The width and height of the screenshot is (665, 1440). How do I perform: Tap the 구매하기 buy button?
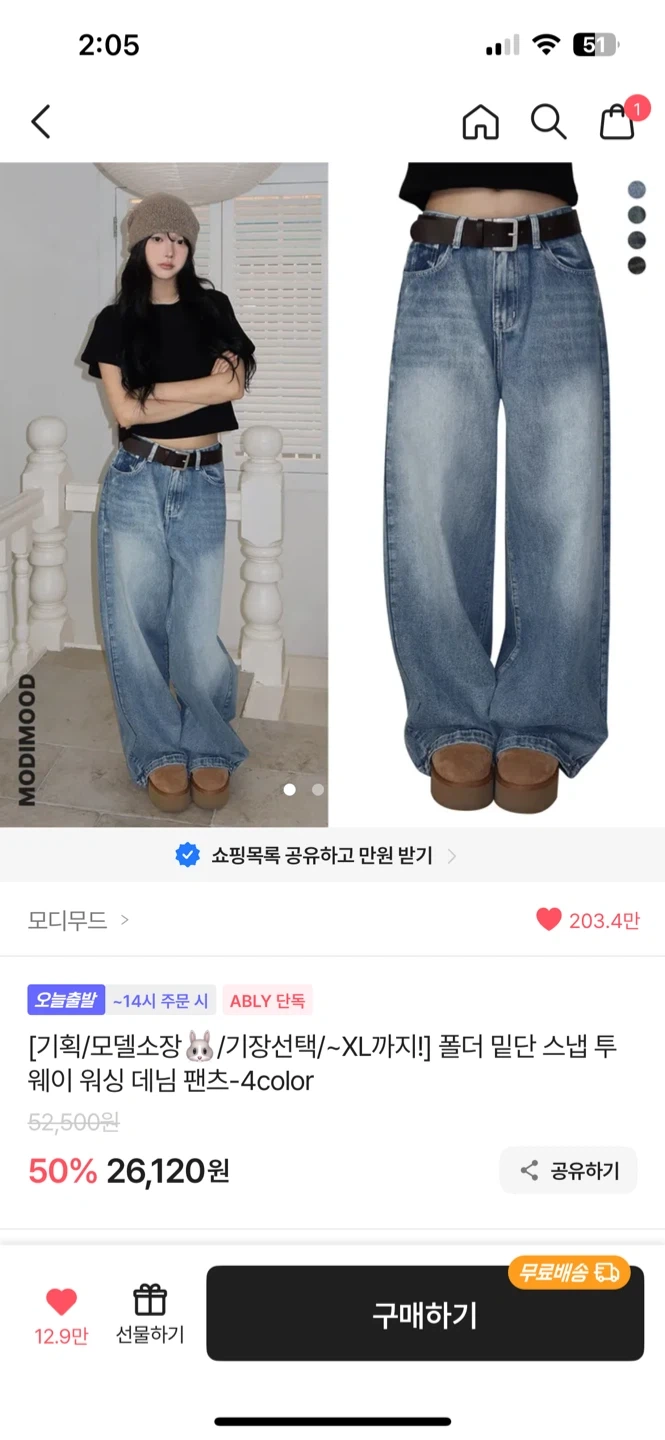[x=425, y=1315]
